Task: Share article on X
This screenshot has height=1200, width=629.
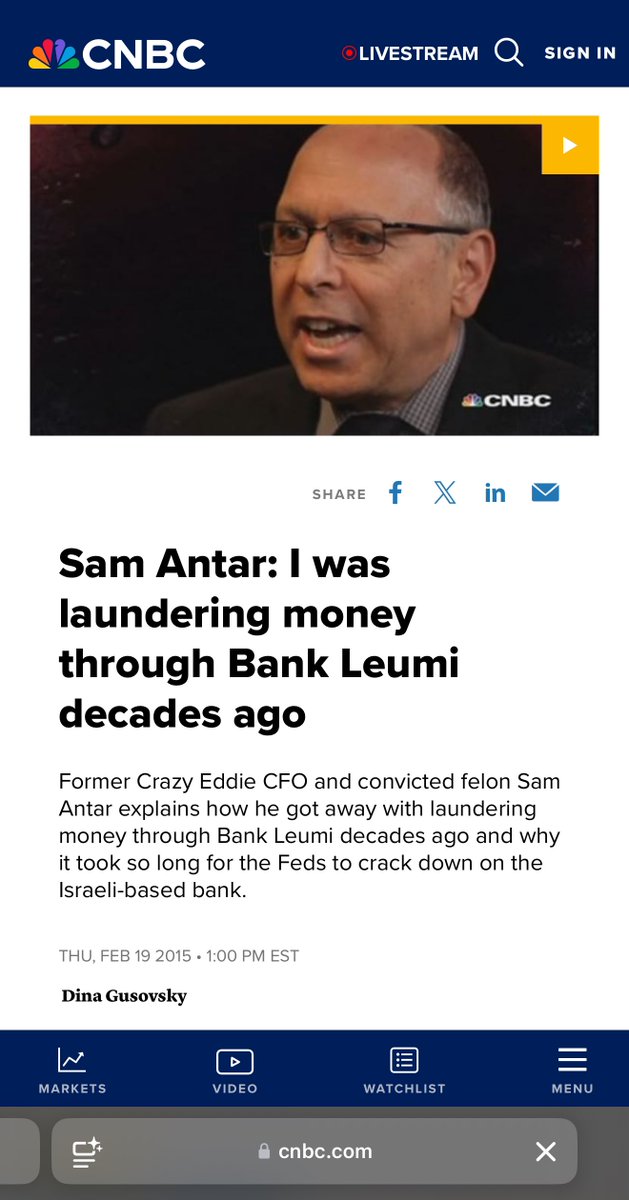Action: [445, 493]
